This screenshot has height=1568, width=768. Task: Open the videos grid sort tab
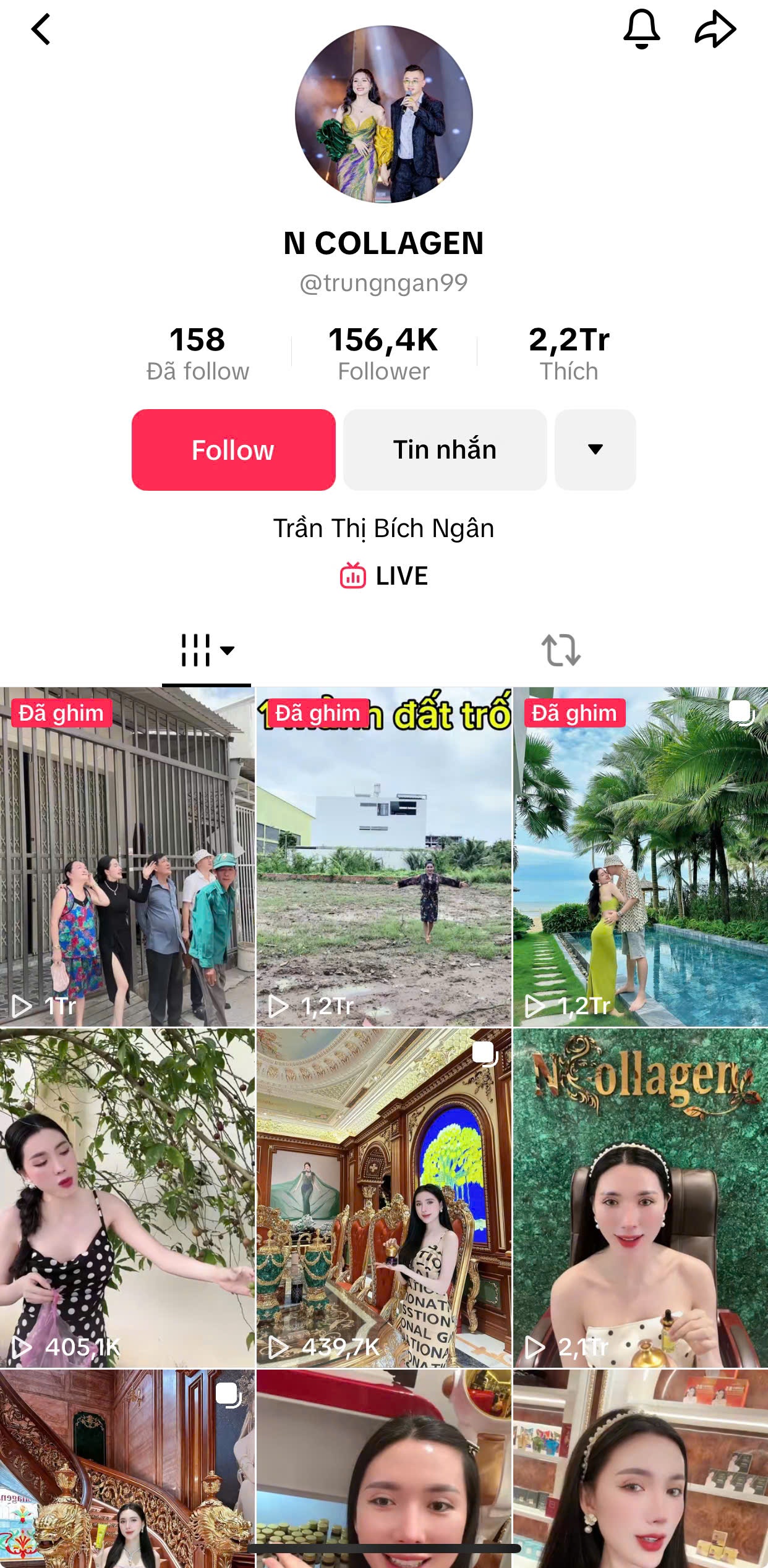point(207,650)
